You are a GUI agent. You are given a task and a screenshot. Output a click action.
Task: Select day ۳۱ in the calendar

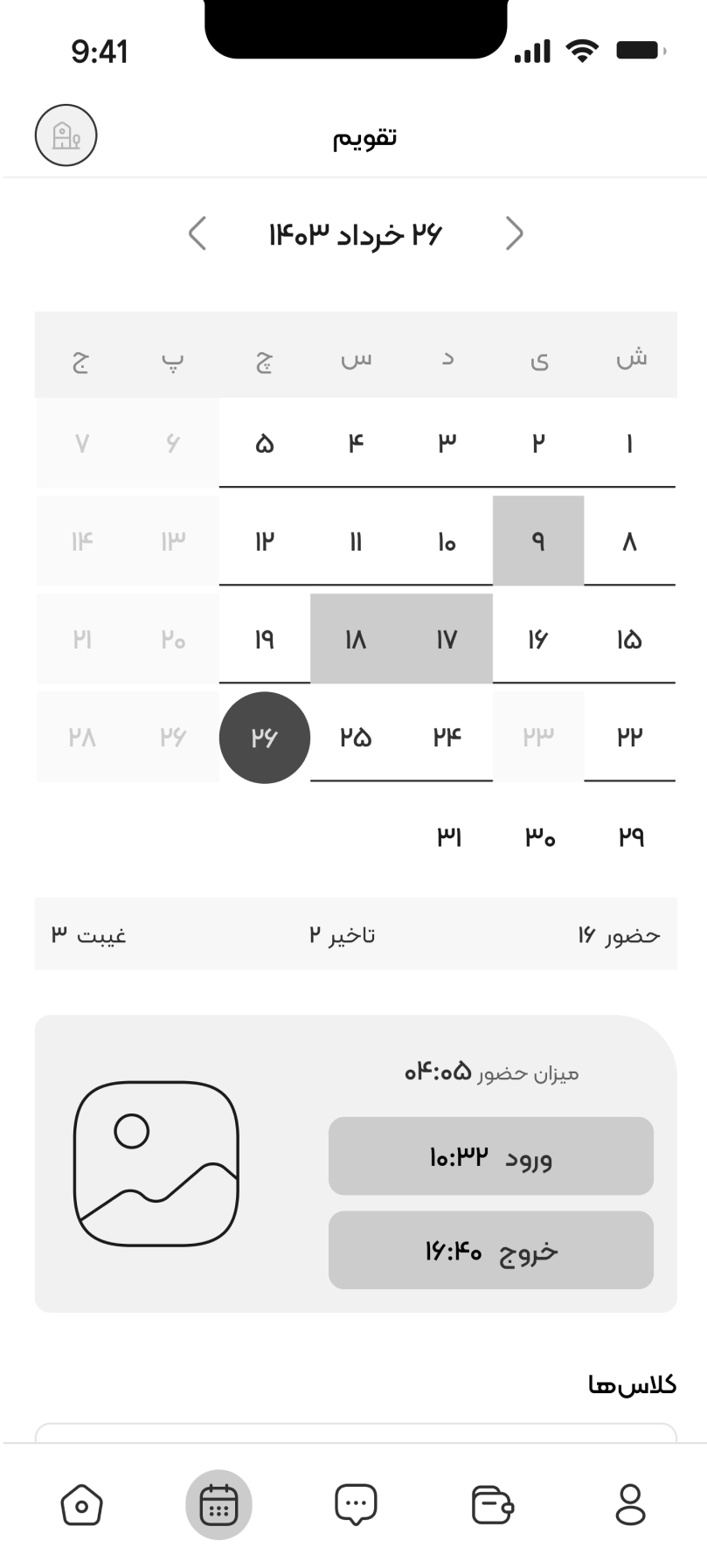(x=448, y=836)
